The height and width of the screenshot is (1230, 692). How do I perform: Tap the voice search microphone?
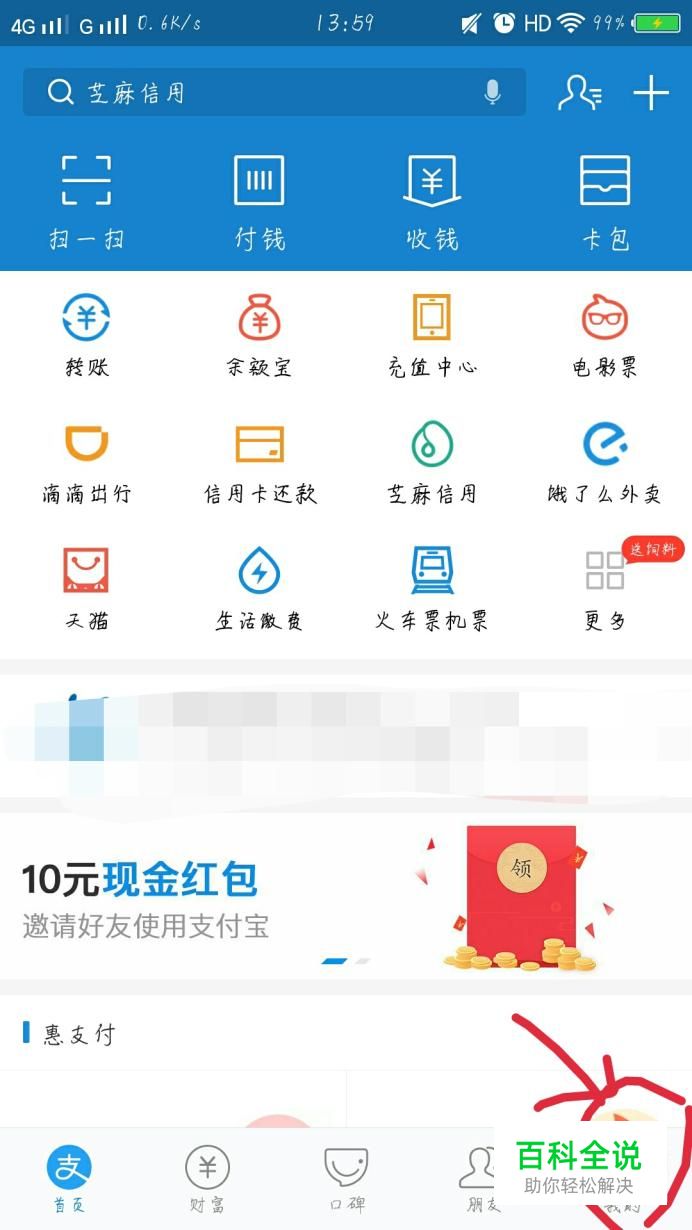(492, 93)
